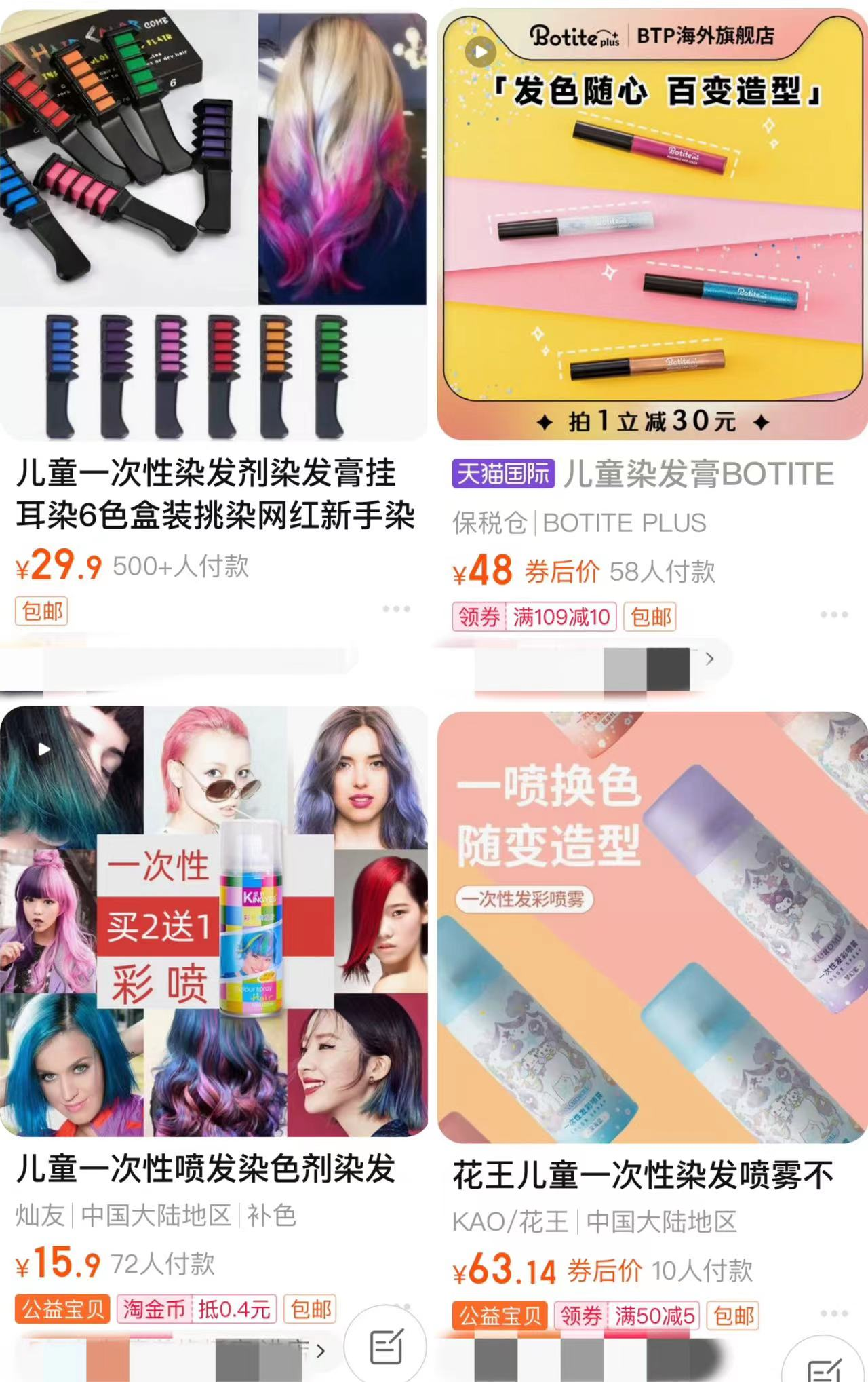Viewport: 868px width, 1382px height.
Task: Open the KAO/花王 hair spray product
Action: 651,927
